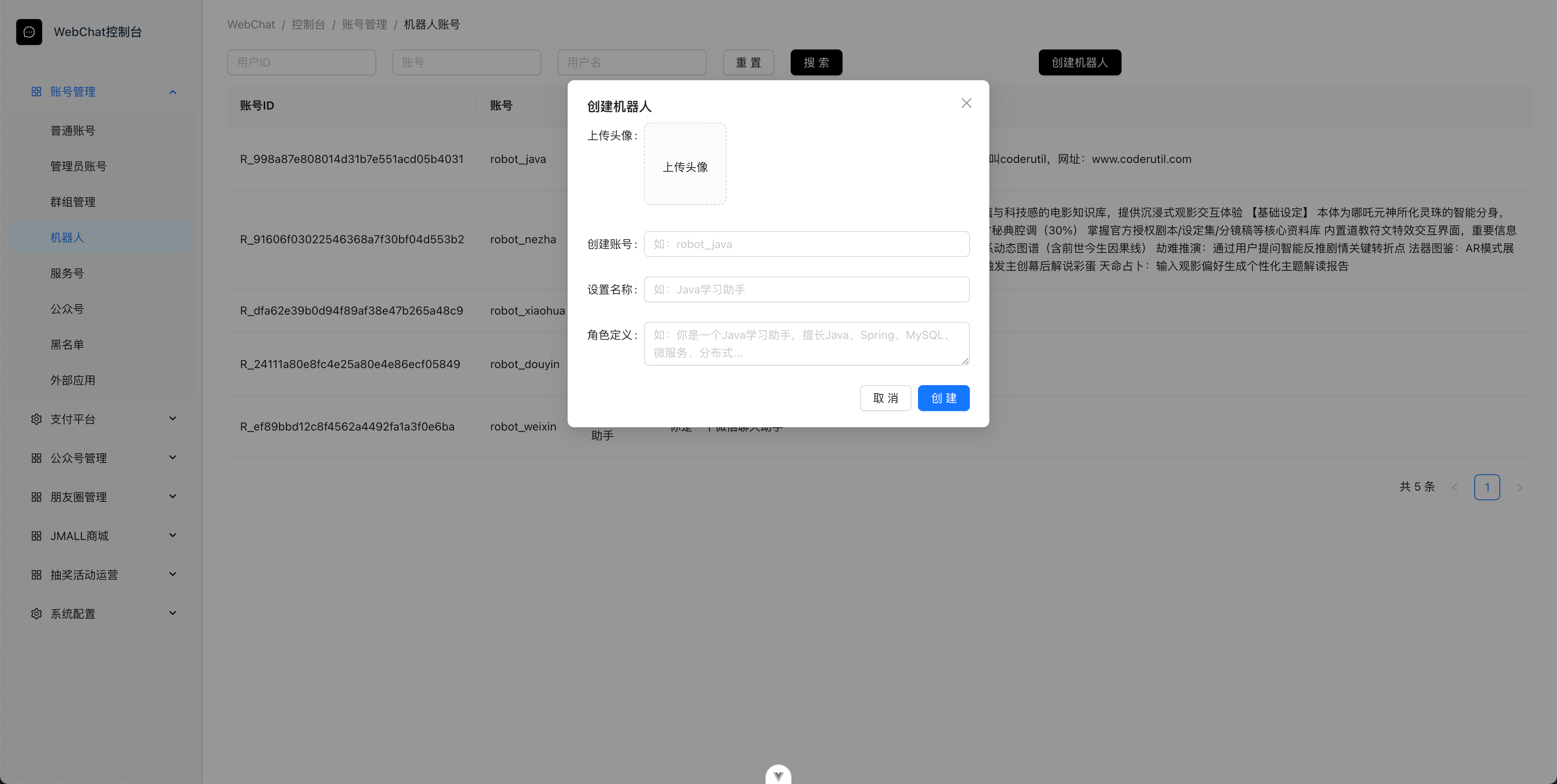Expand the 系统配置 menu
Screen dimensions: 1557x784
click(103, 614)
